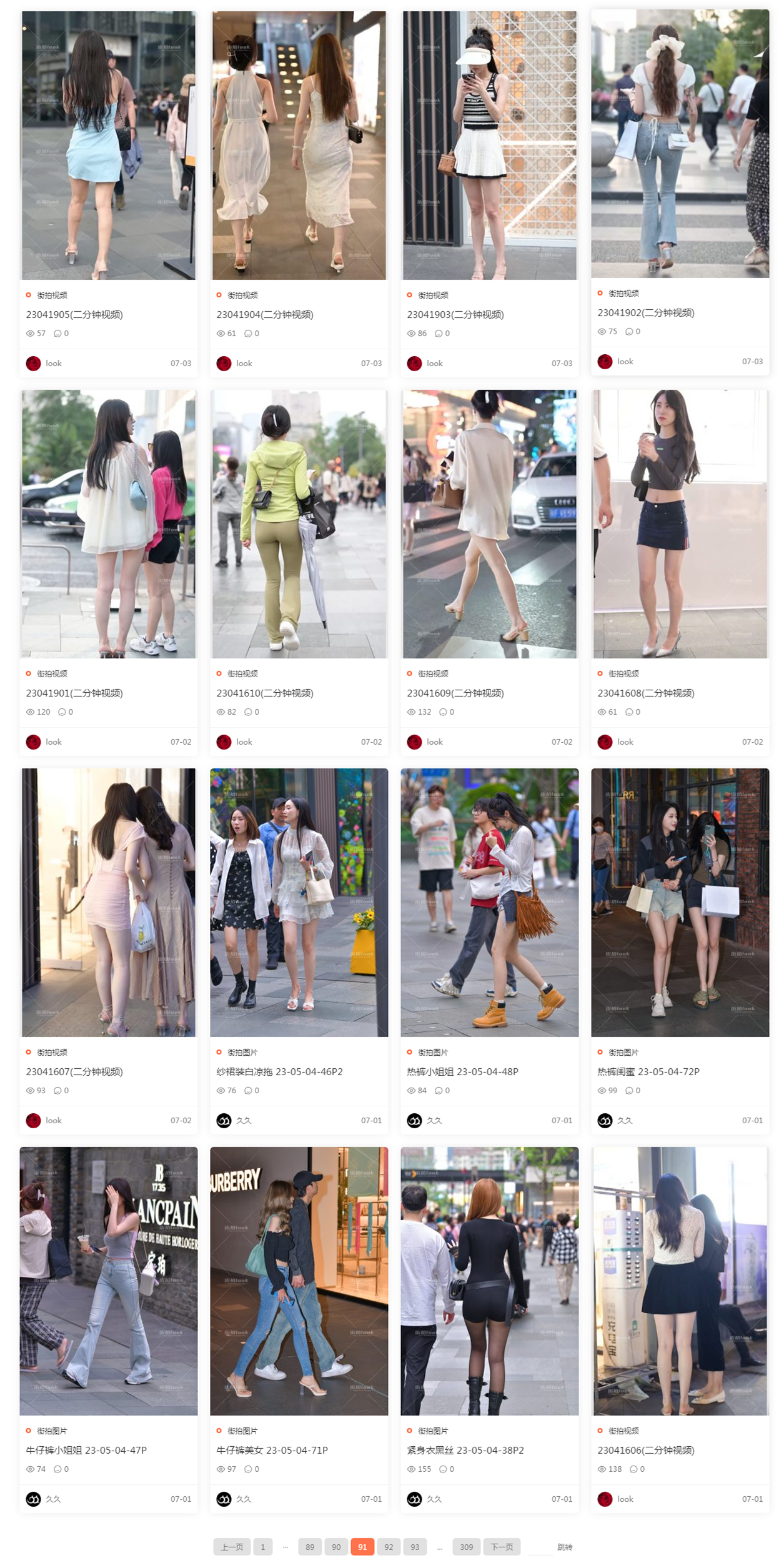
Task: Go to page 93
Action: coord(415,1547)
